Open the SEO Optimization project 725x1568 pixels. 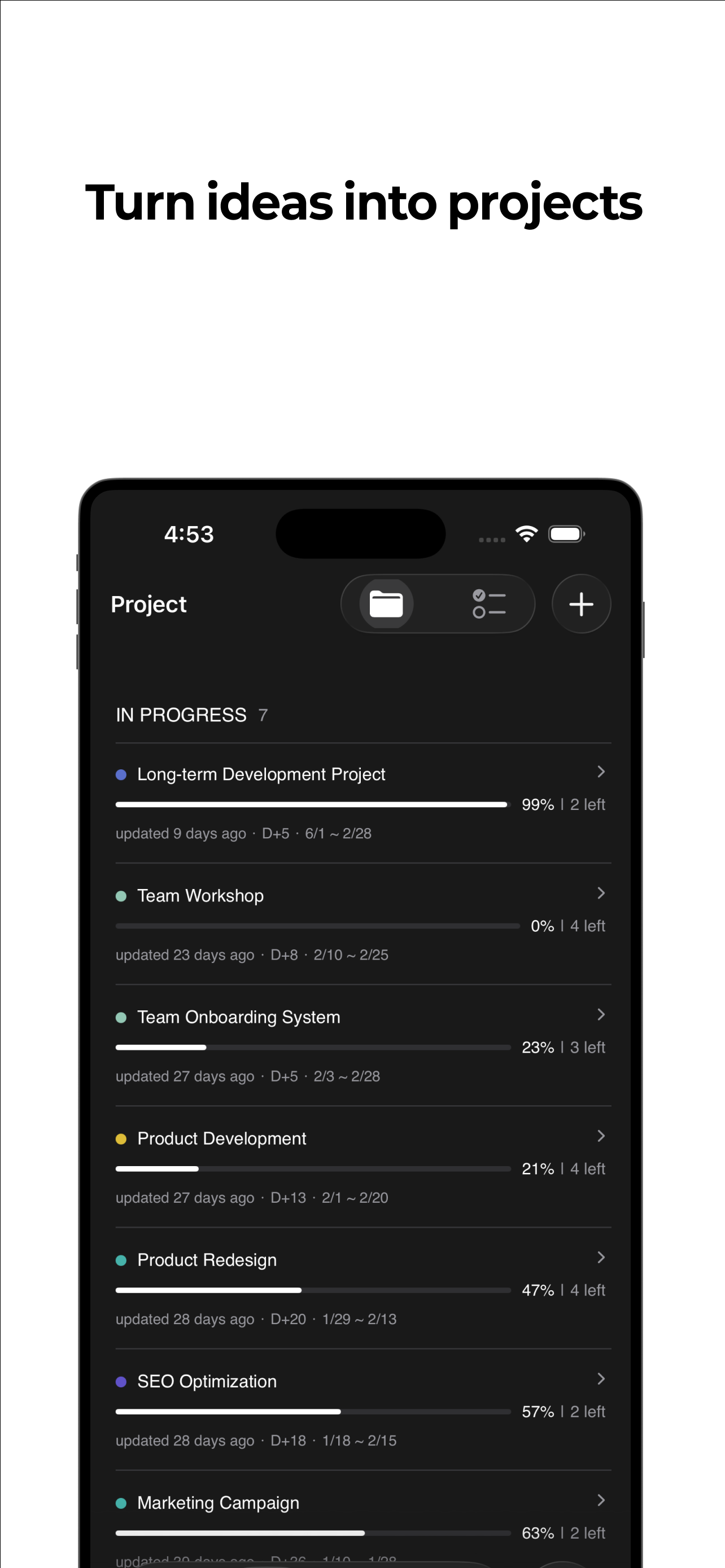[x=206, y=1382]
